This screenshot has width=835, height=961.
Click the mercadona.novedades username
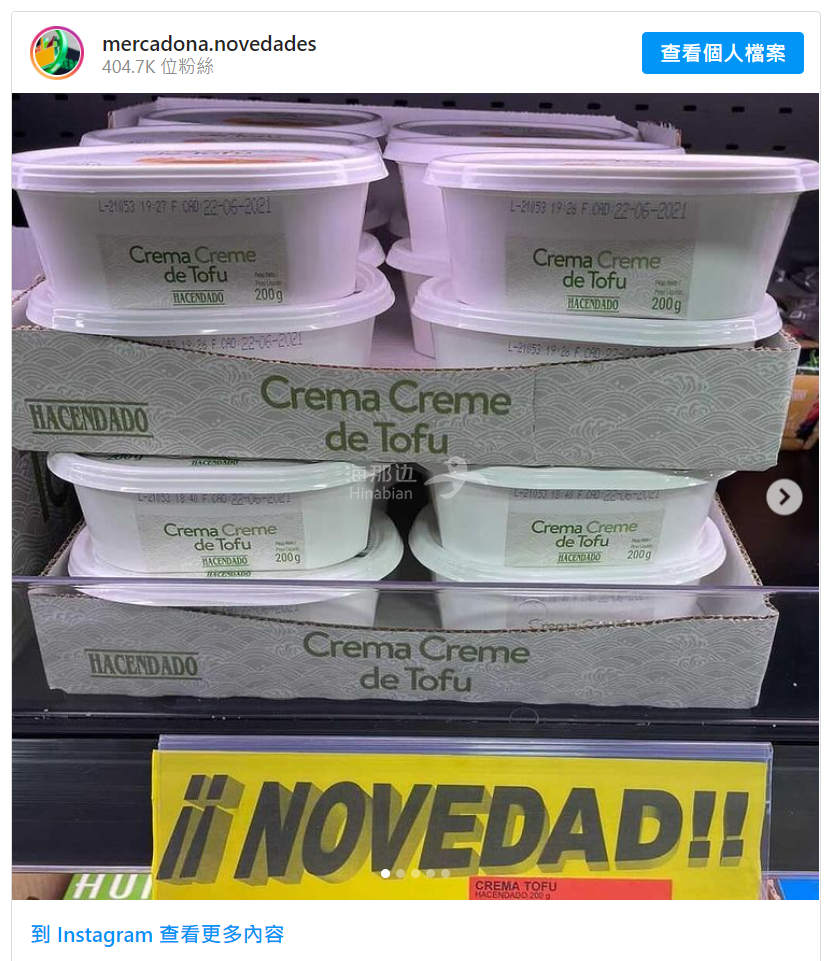point(207,43)
